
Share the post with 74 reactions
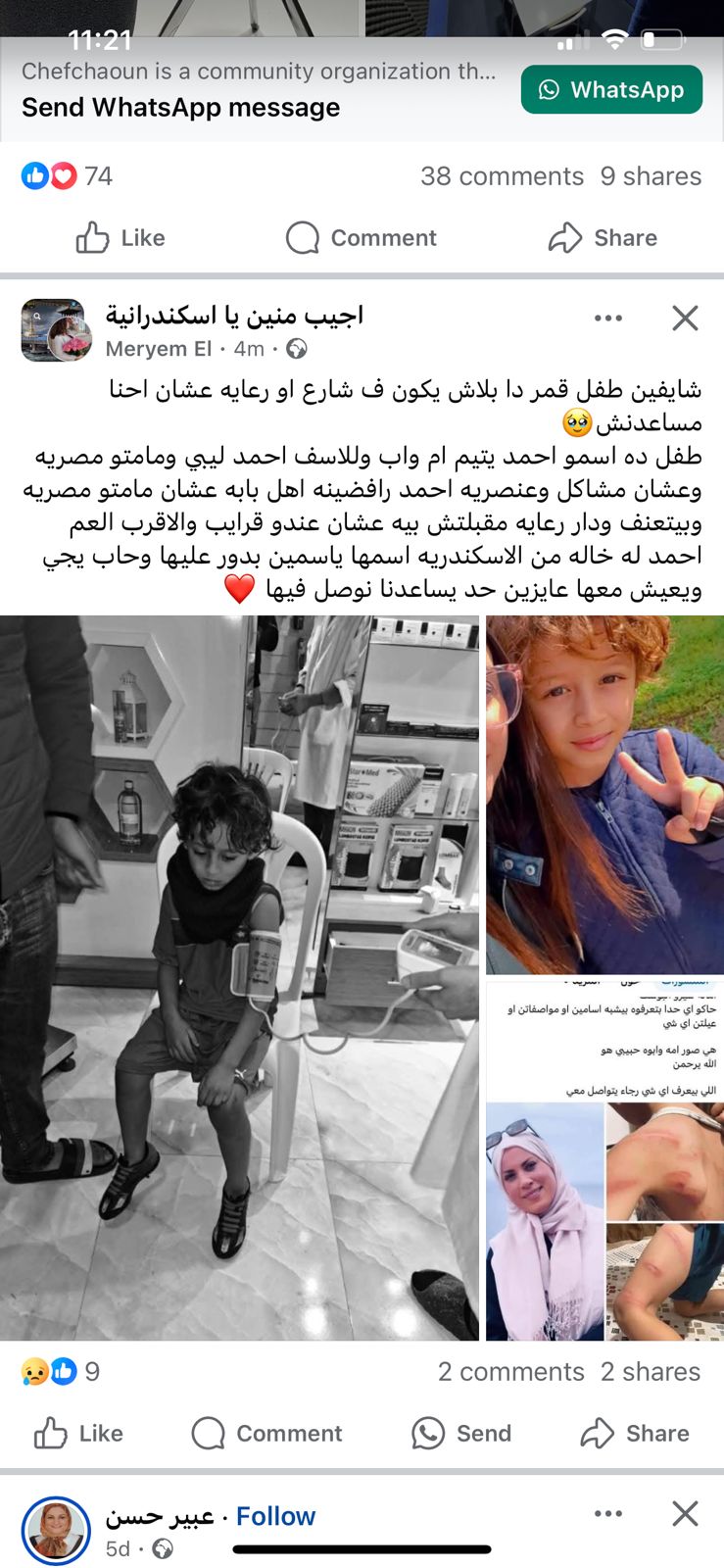pyautogui.click(x=603, y=238)
